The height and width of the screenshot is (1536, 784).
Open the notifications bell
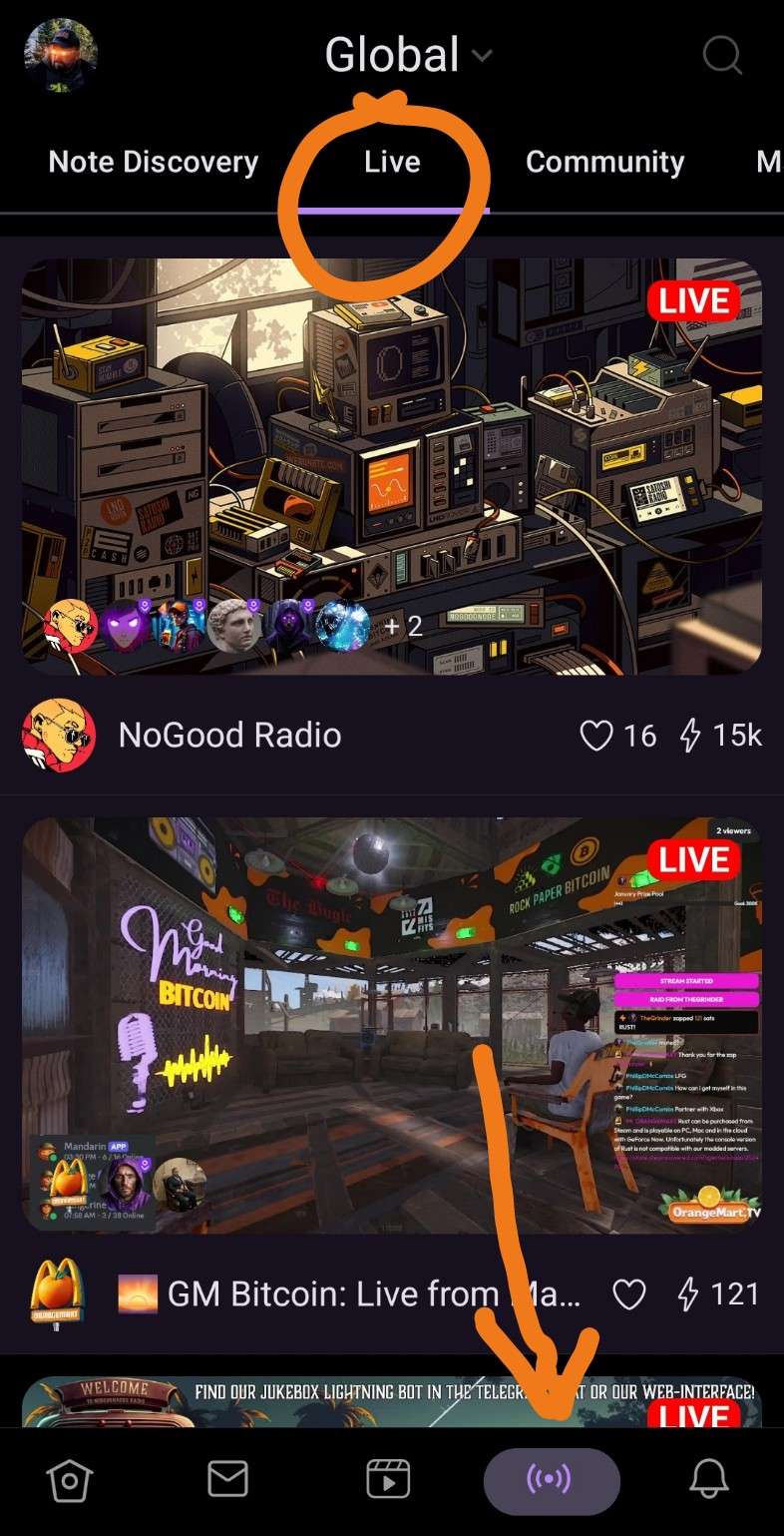coord(709,1481)
